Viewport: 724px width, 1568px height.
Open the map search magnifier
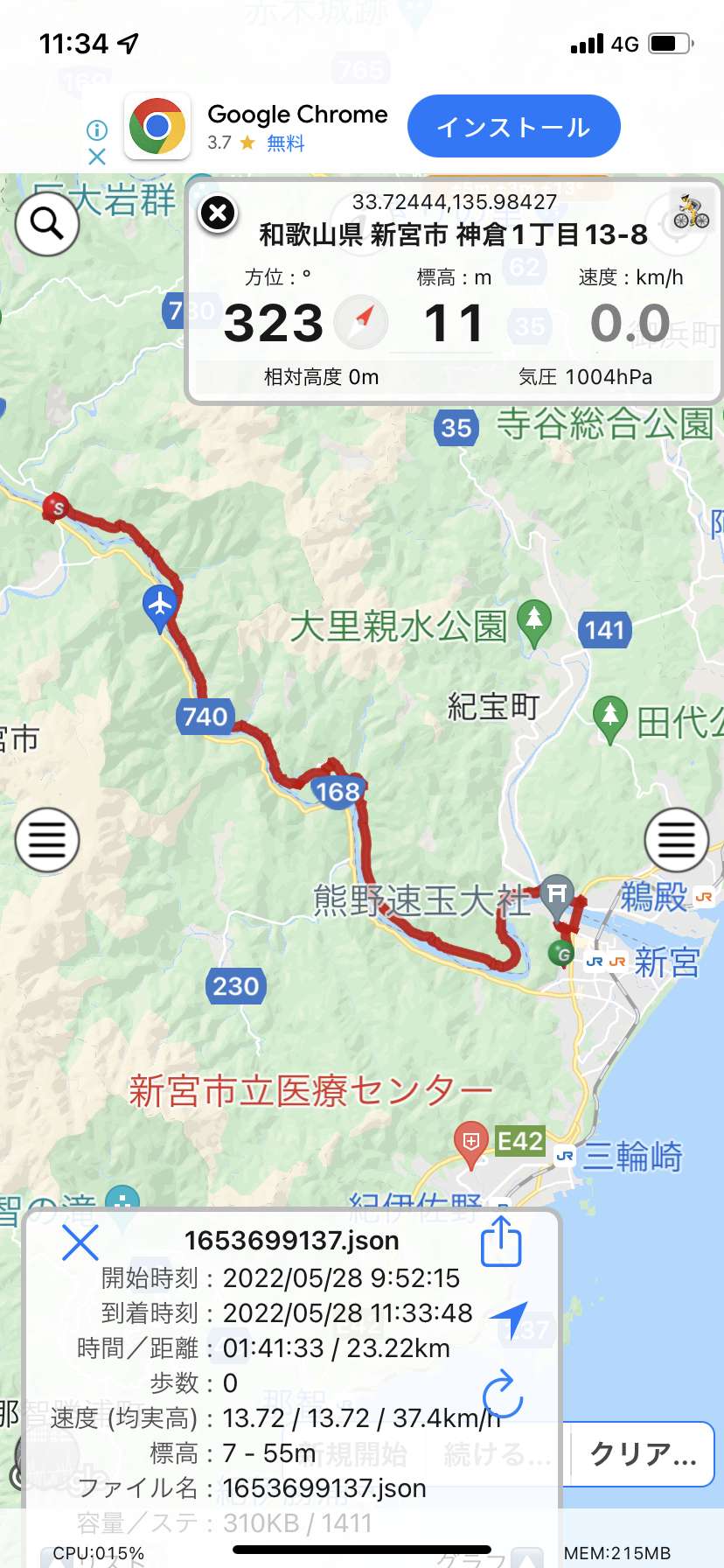pyautogui.click(x=47, y=224)
